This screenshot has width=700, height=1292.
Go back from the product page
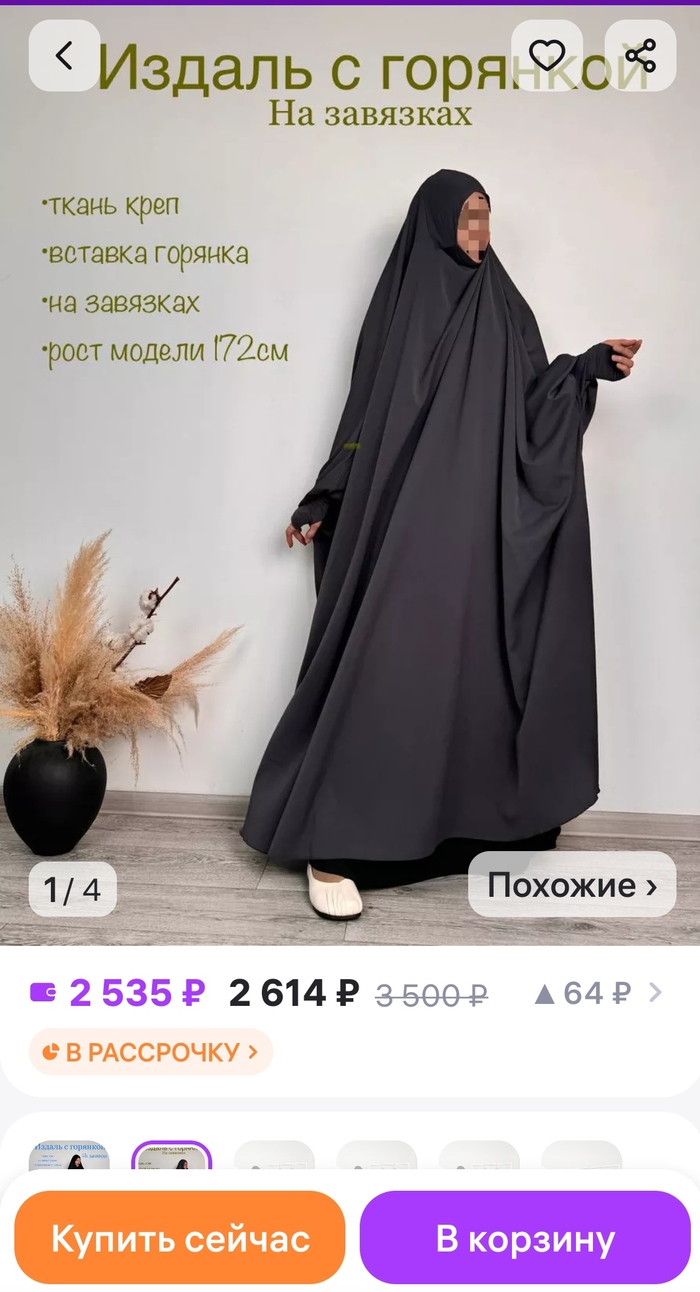(x=64, y=56)
